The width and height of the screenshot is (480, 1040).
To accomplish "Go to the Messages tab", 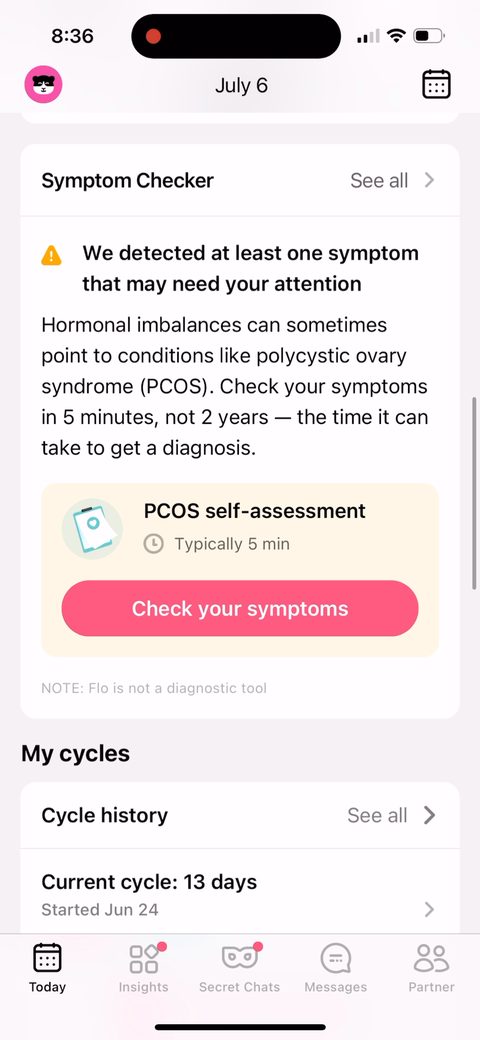I will tap(335, 968).
